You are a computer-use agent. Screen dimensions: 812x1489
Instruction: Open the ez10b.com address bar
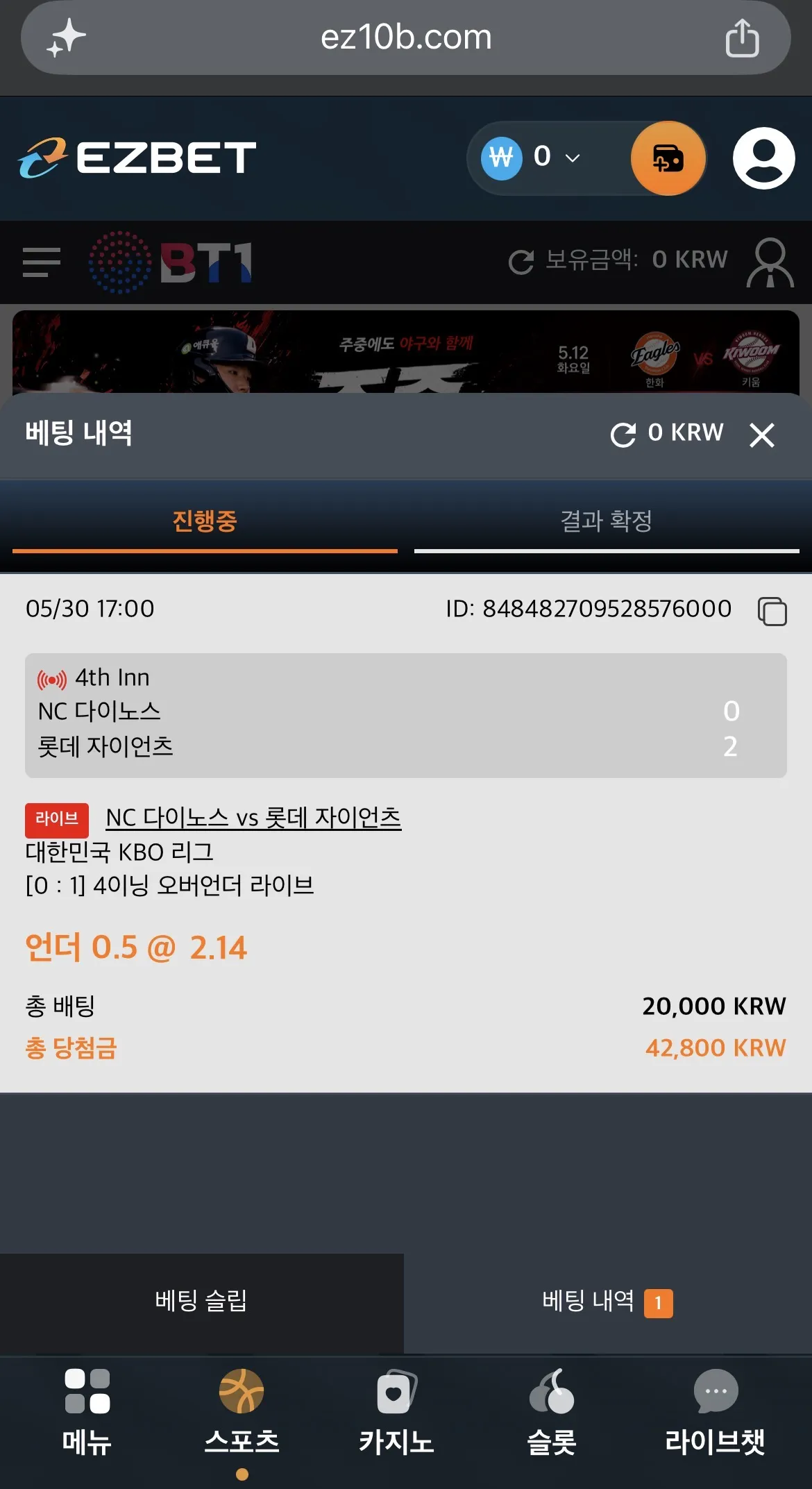point(406,37)
